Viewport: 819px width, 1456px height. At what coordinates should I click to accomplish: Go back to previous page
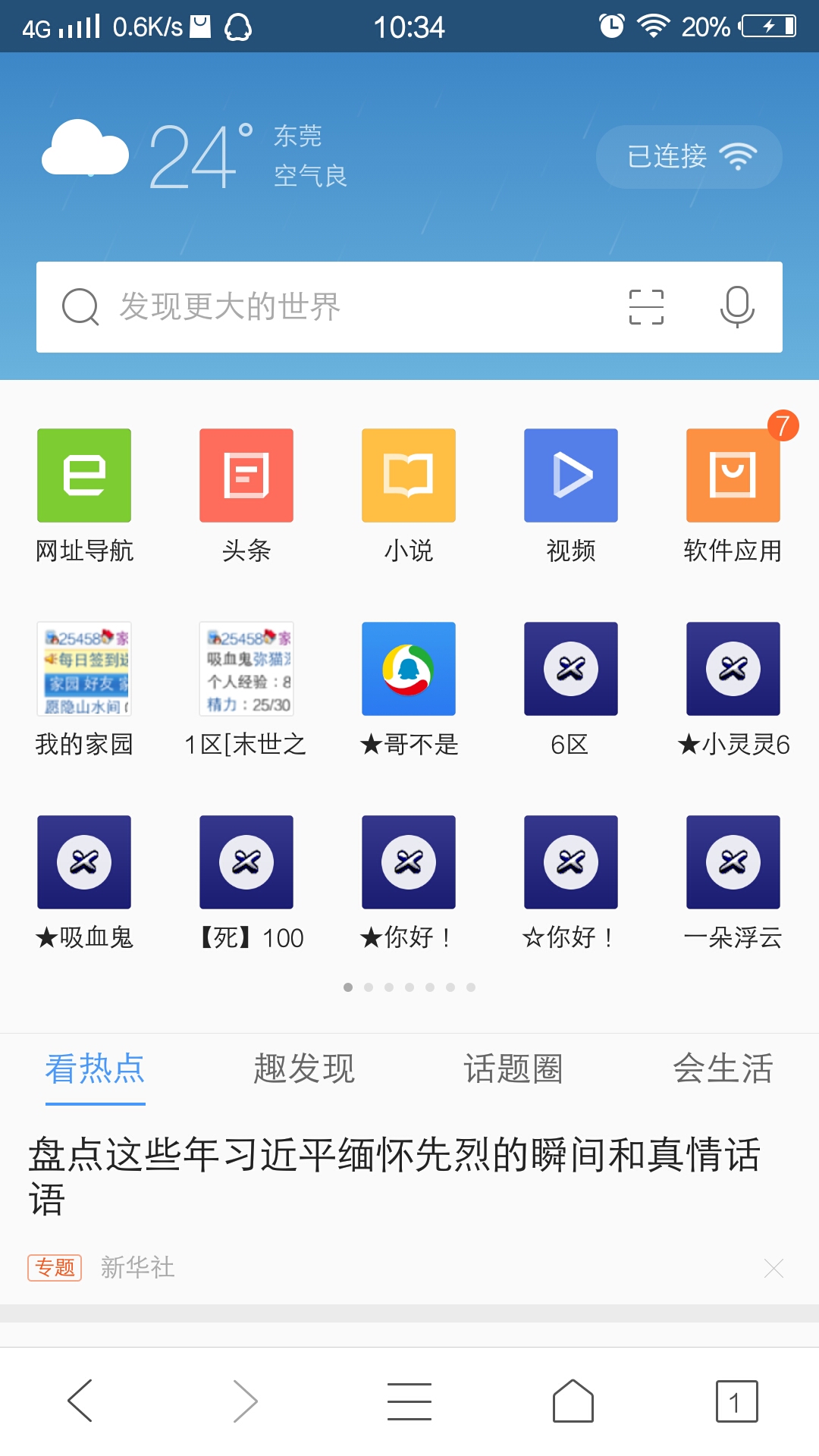pos(80,1401)
